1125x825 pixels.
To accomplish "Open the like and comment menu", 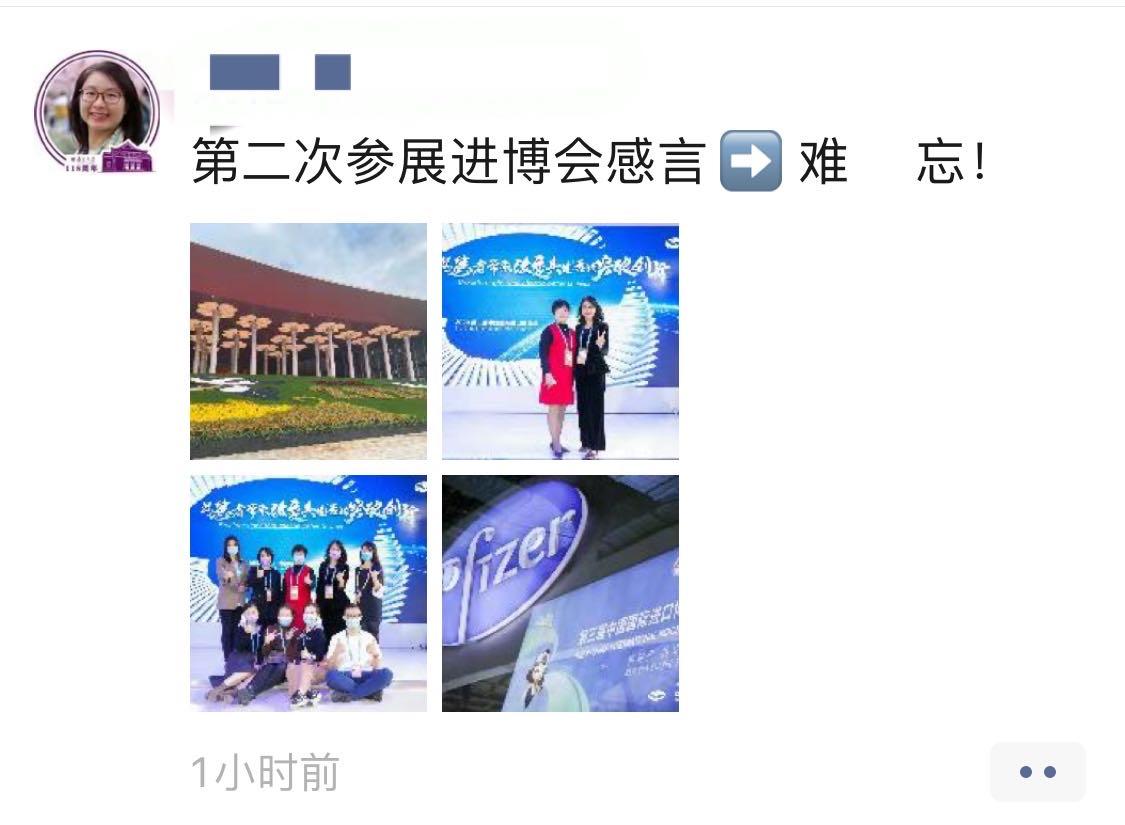I will tap(1037, 772).
